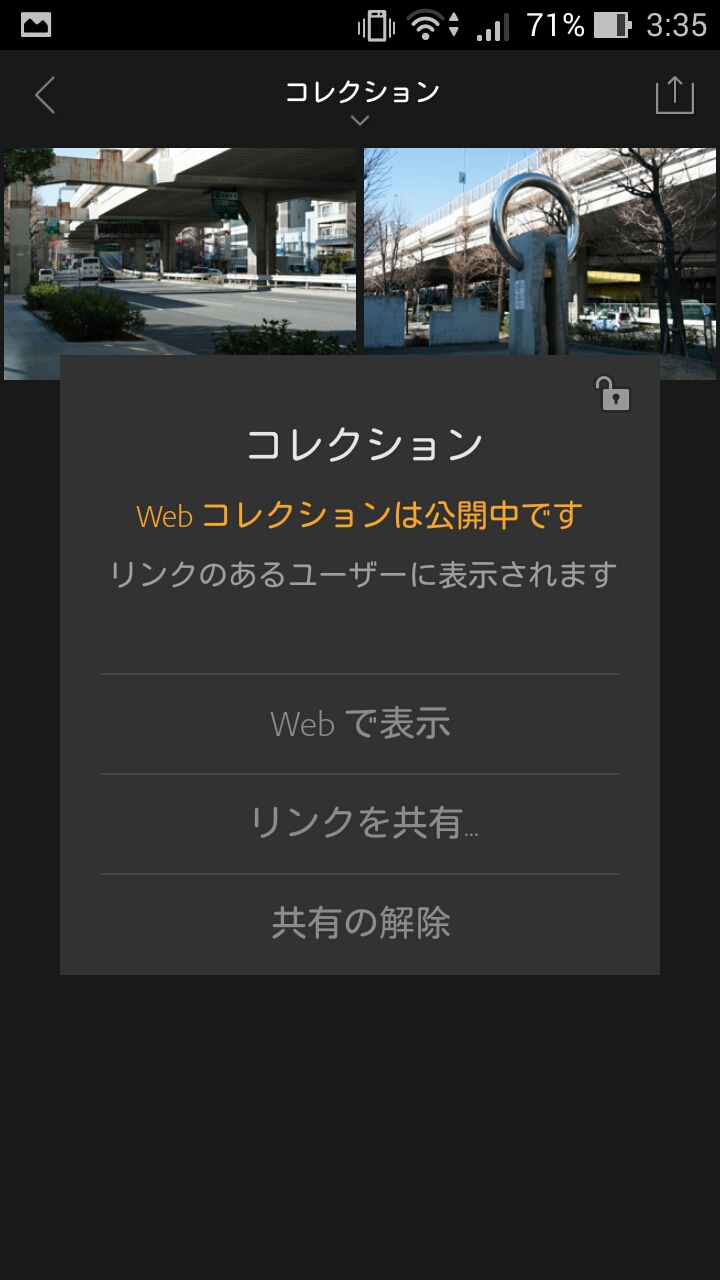Open the highway overpass photo thumbnail
The height and width of the screenshot is (1280, 720).
180,250
